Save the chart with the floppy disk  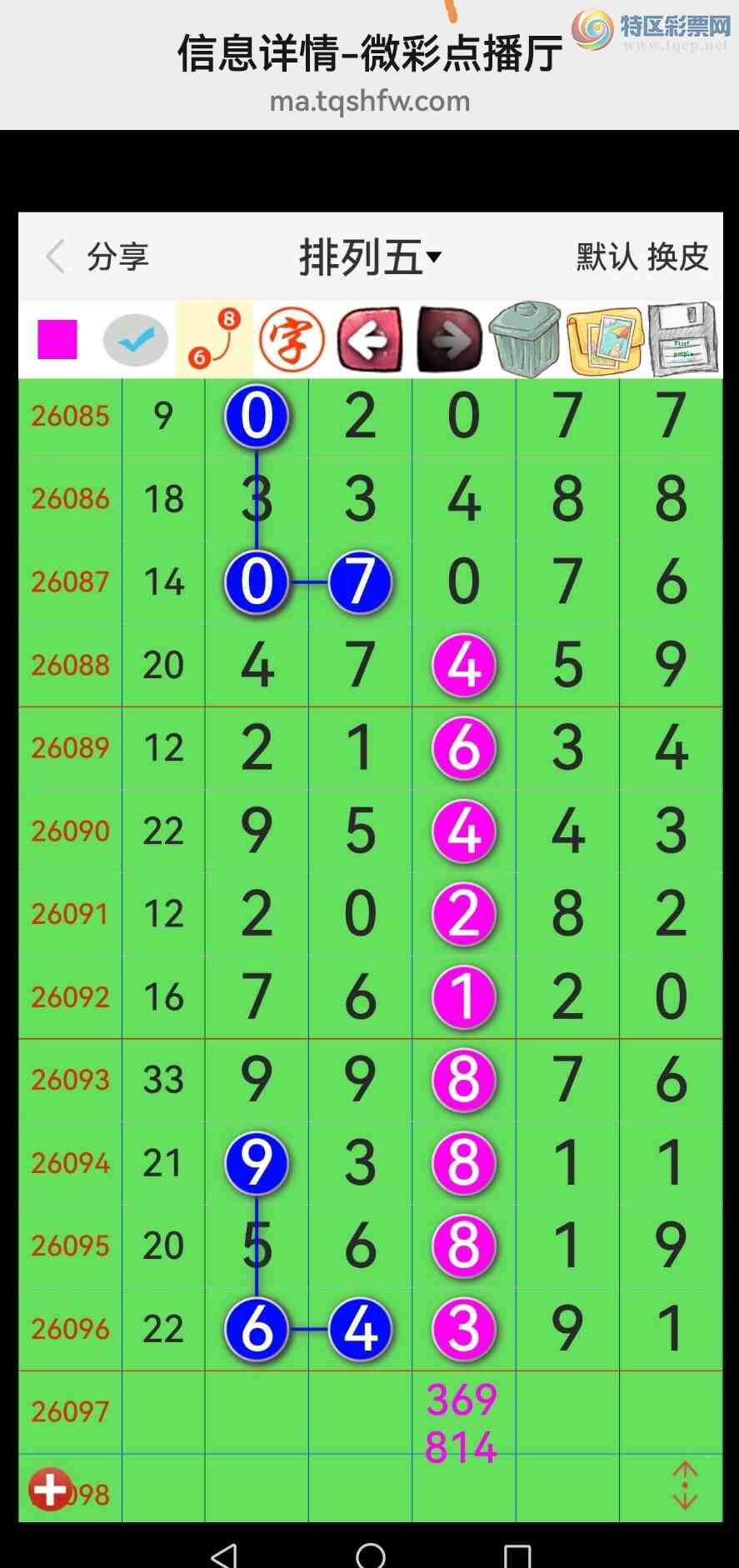pyautogui.click(x=682, y=340)
